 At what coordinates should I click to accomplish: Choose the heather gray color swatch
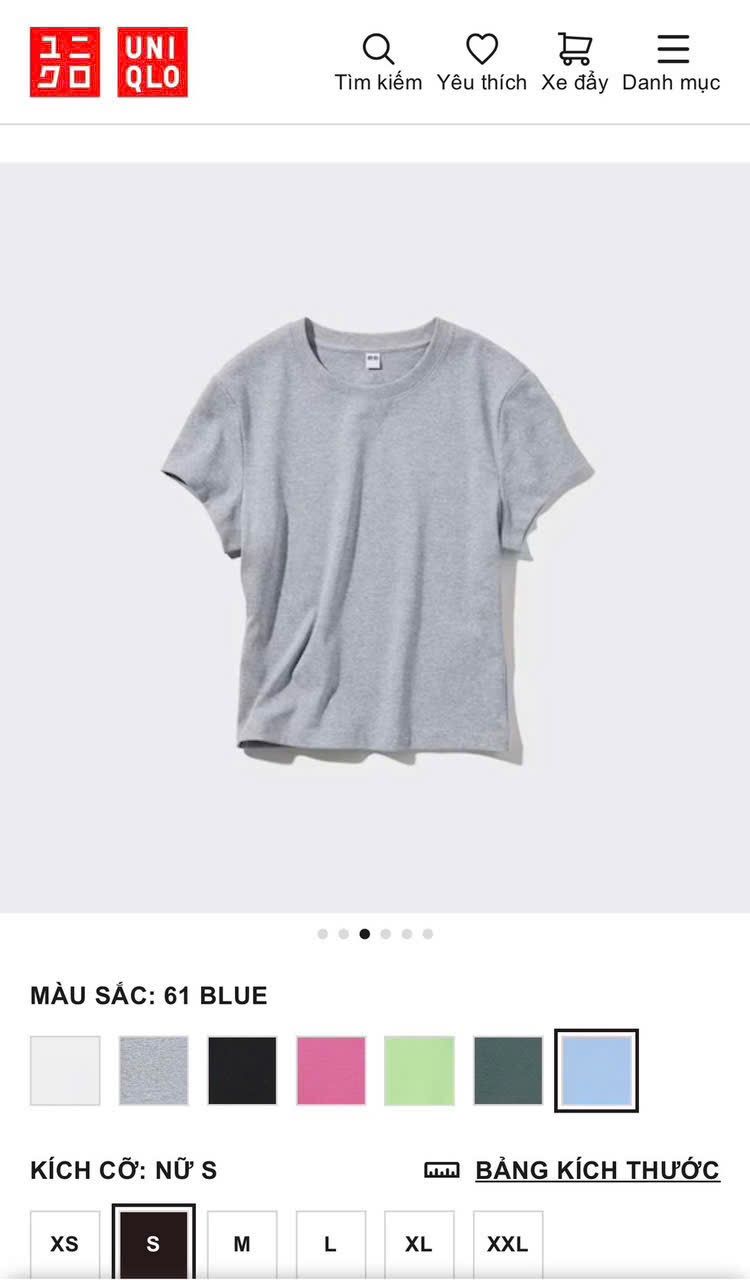[154, 1071]
